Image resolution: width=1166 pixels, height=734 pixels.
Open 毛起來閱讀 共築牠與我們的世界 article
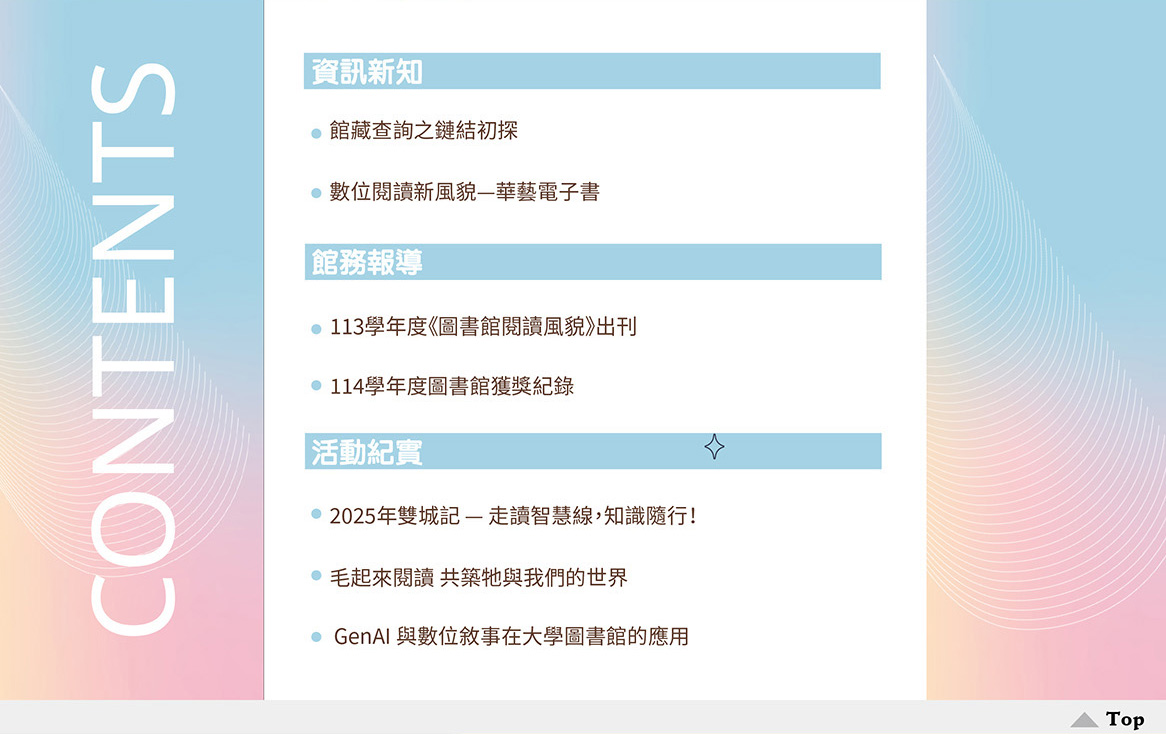pyautogui.click(x=478, y=577)
